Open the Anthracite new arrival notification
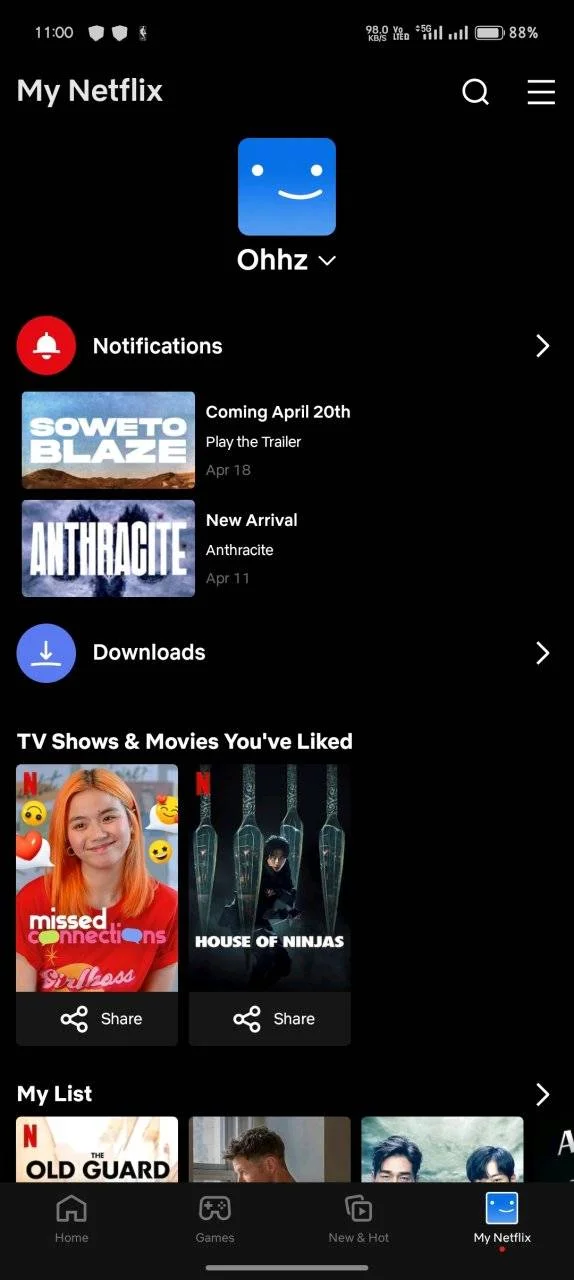The image size is (574, 1280). pyautogui.click(x=287, y=549)
